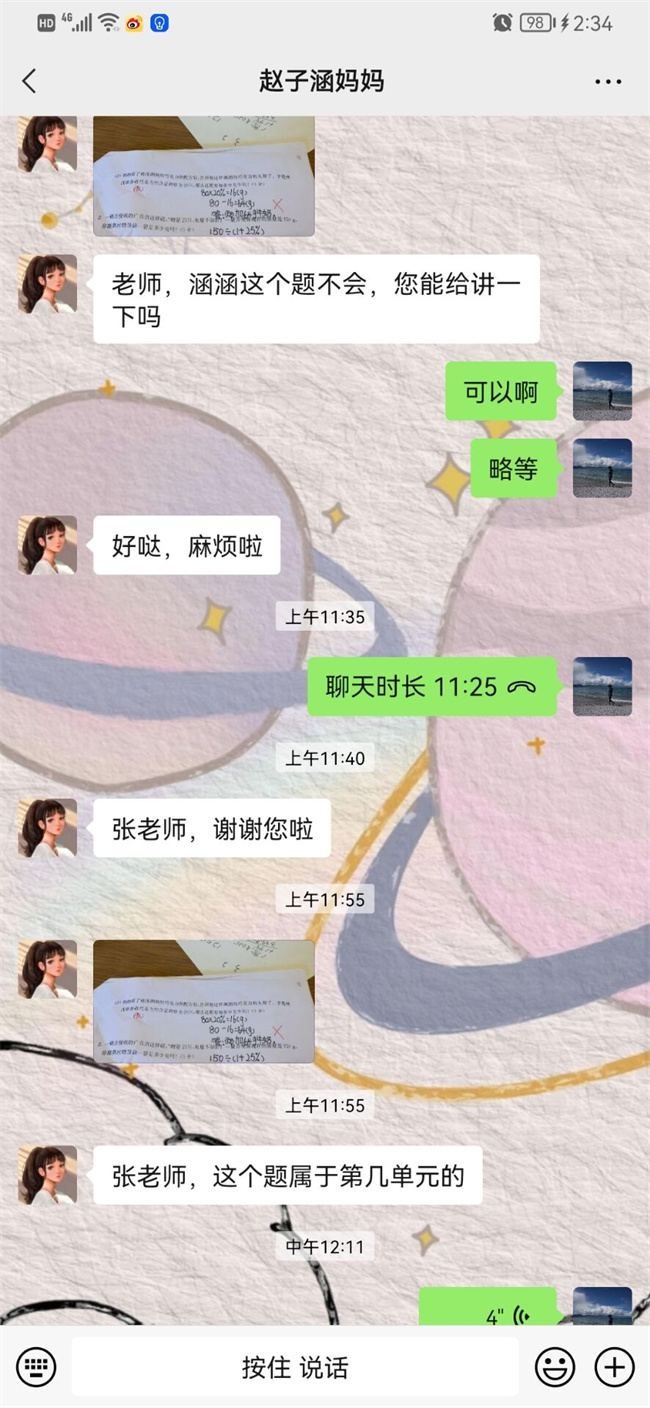Open the chat overflow menu

coord(608,82)
